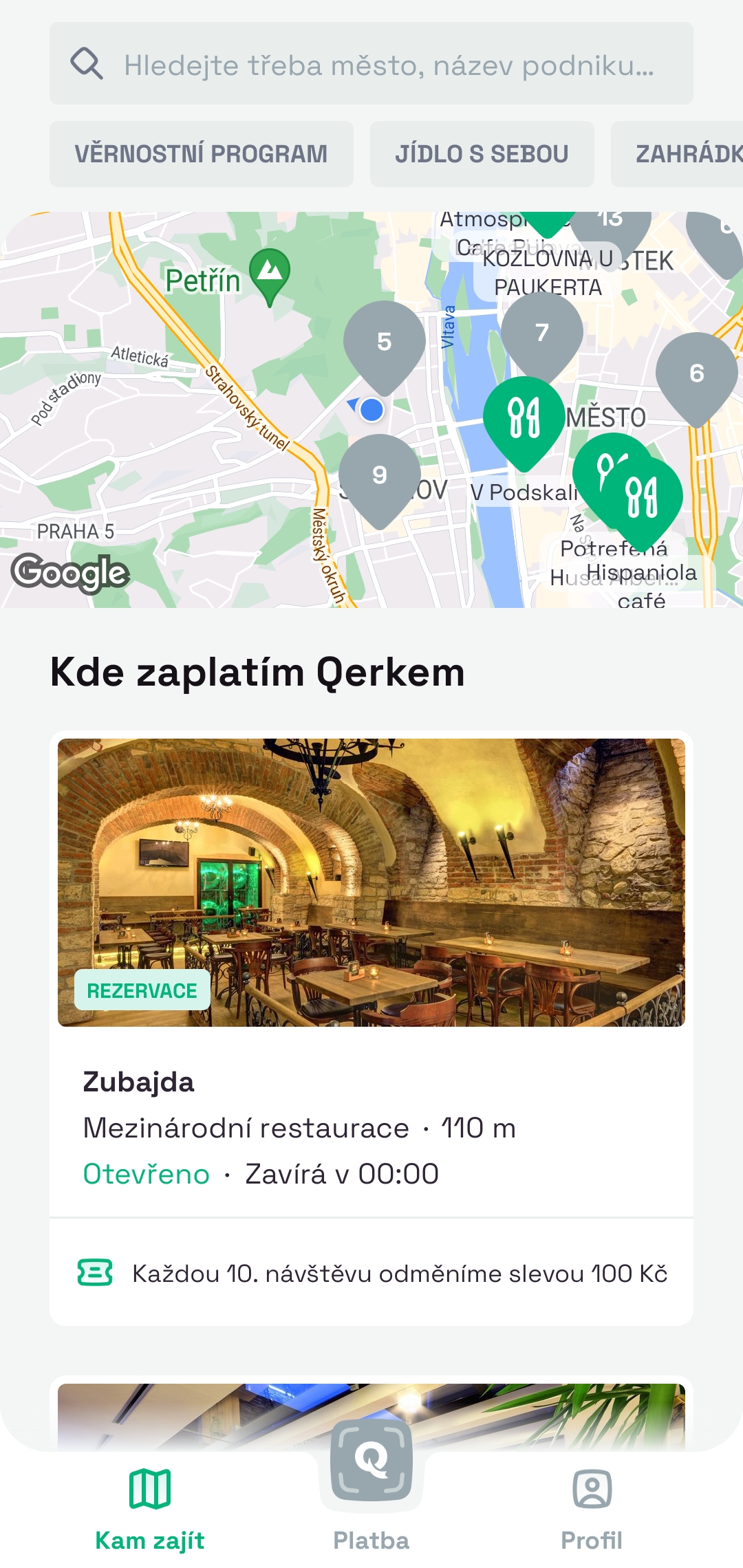Tap the map cluster with 9 venues
The image size is (743, 1568).
coord(379,475)
